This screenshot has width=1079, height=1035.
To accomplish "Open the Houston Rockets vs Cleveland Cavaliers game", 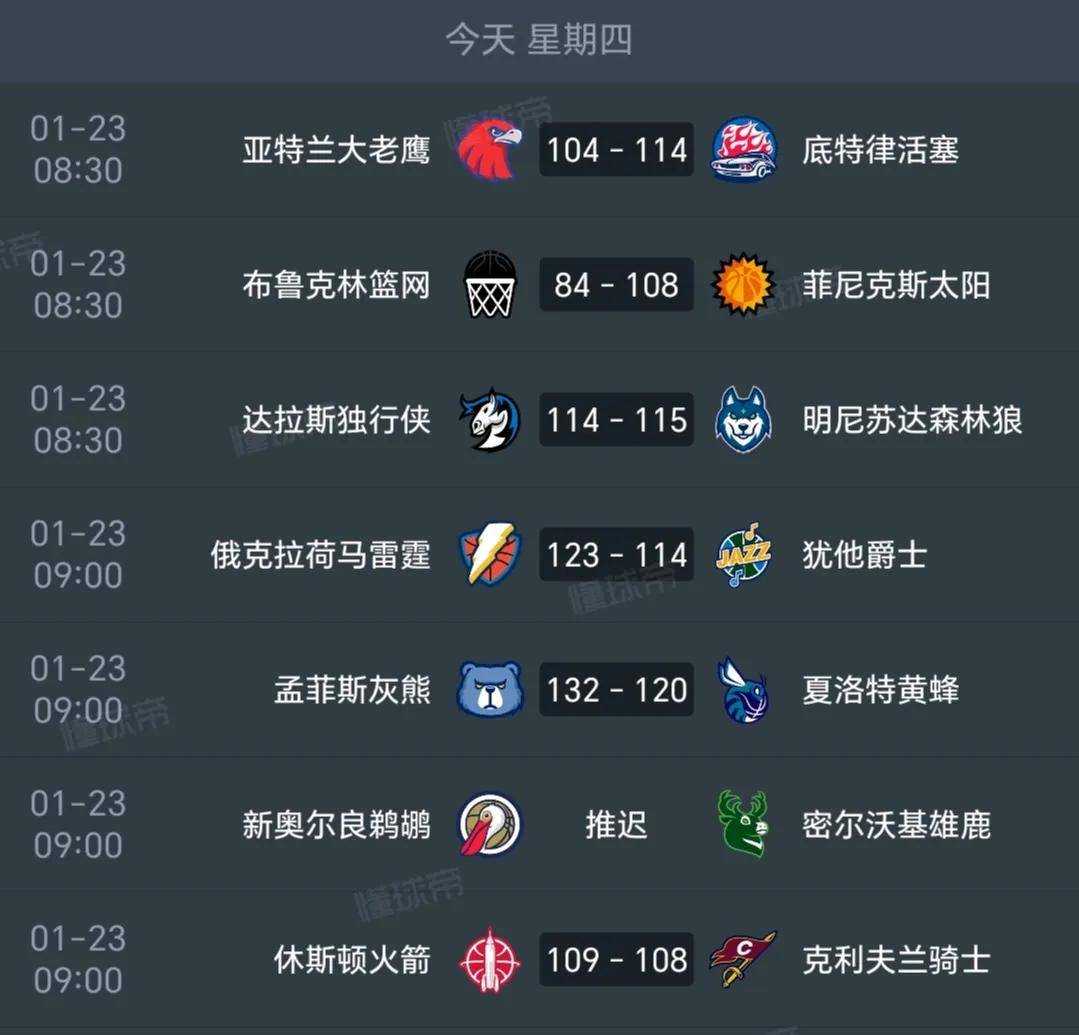I will [x=616, y=960].
